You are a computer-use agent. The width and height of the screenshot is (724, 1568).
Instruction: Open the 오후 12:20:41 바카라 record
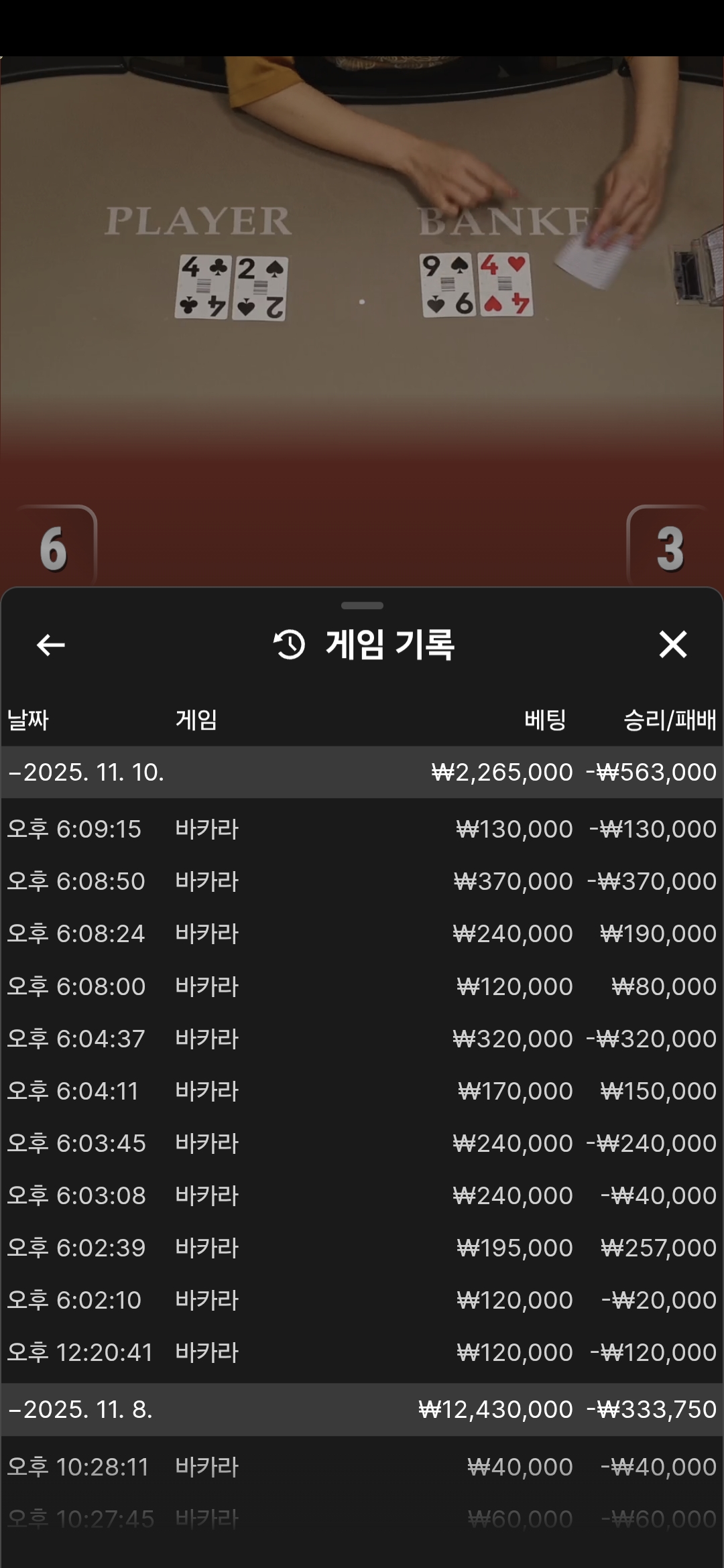(x=362, y=1352)
